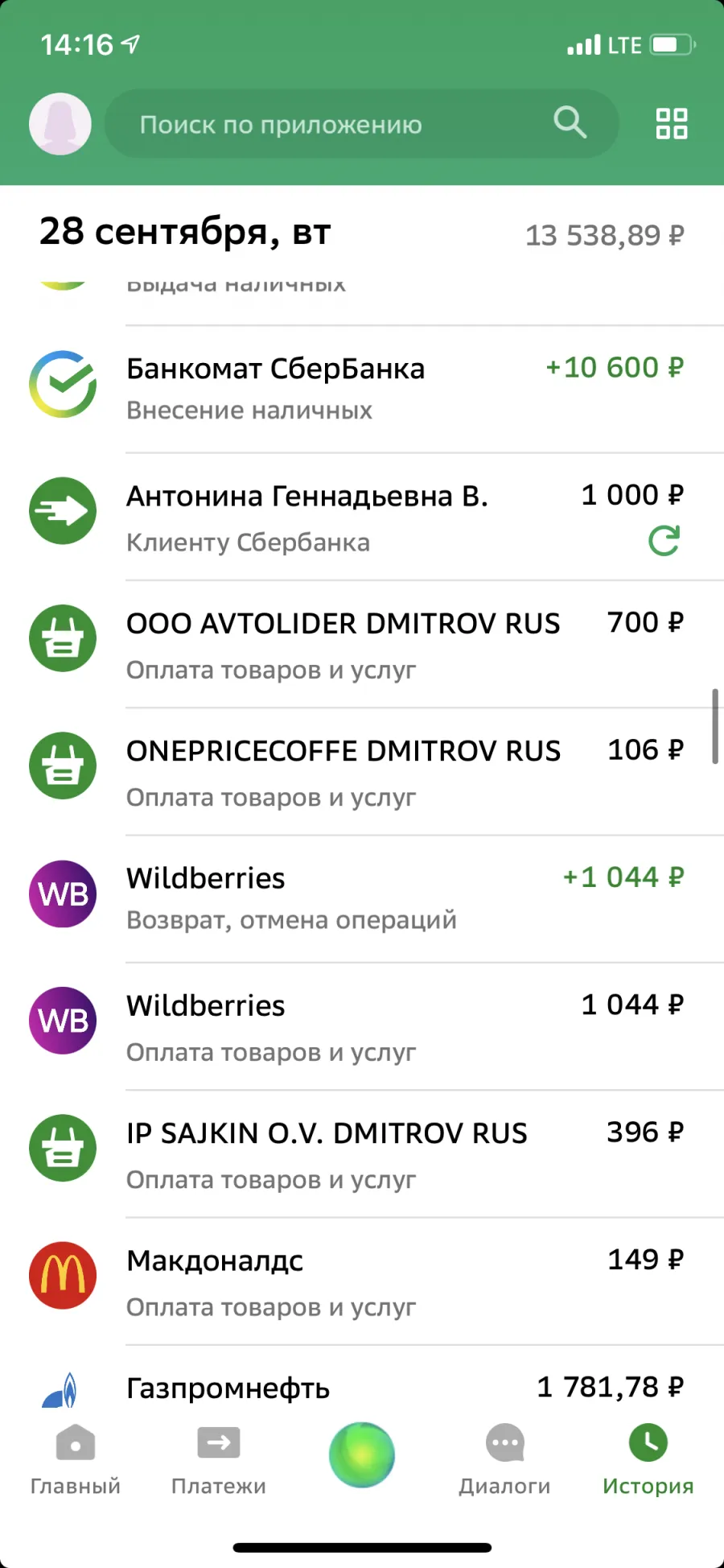Open Макдоналдс 149 ₽ transaction
The height and width of the screenshot is (1568, 724).
[x=362, y=1281]
